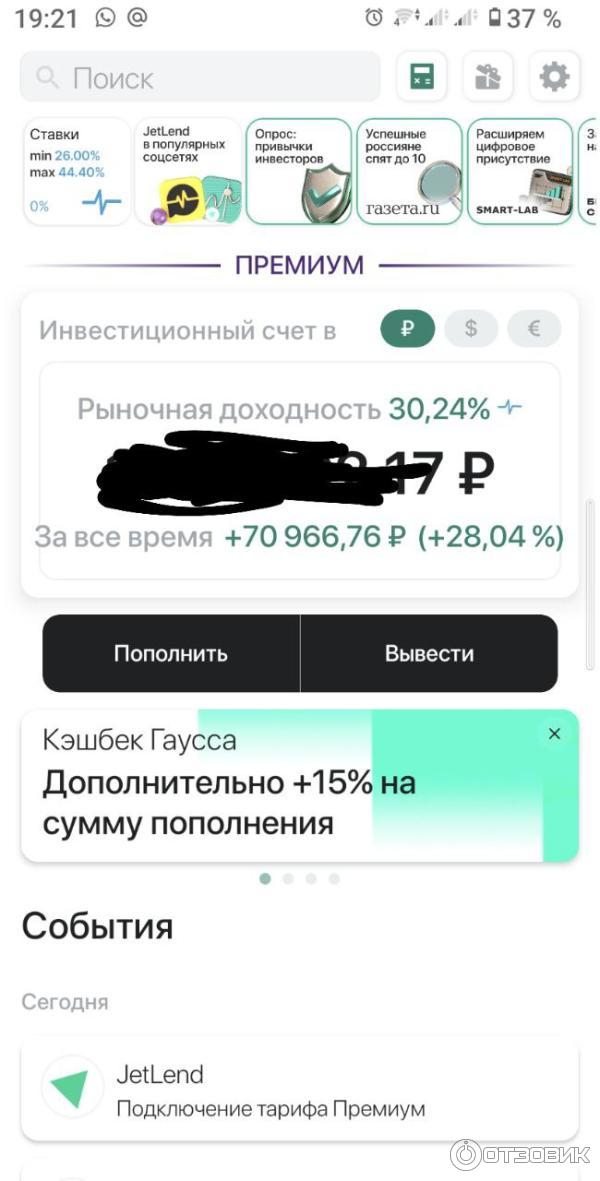Open the settings gear
Viewport: 600px width, 1181px height.
(x=553, y=77)
